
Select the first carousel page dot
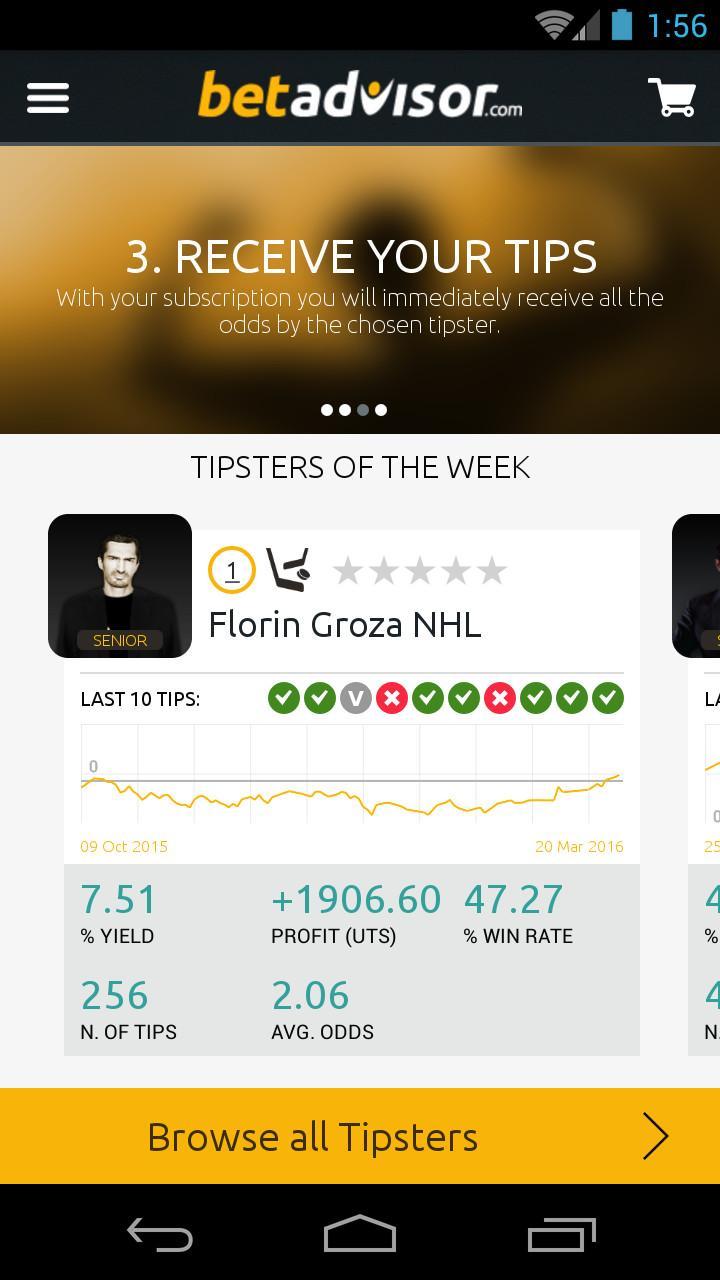[327, 409]
